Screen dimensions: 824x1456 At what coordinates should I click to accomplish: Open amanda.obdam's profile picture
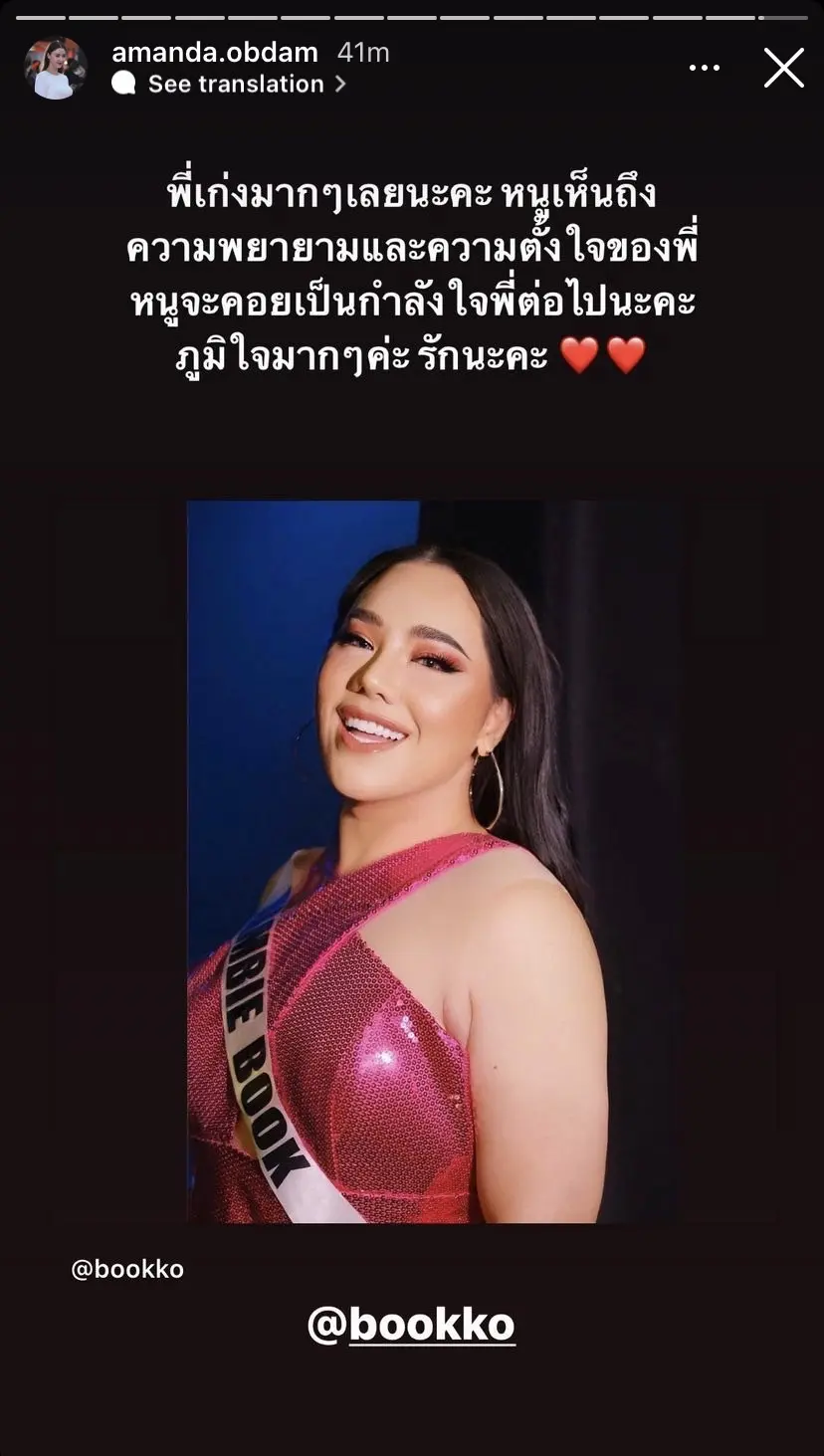pos(56,69)
